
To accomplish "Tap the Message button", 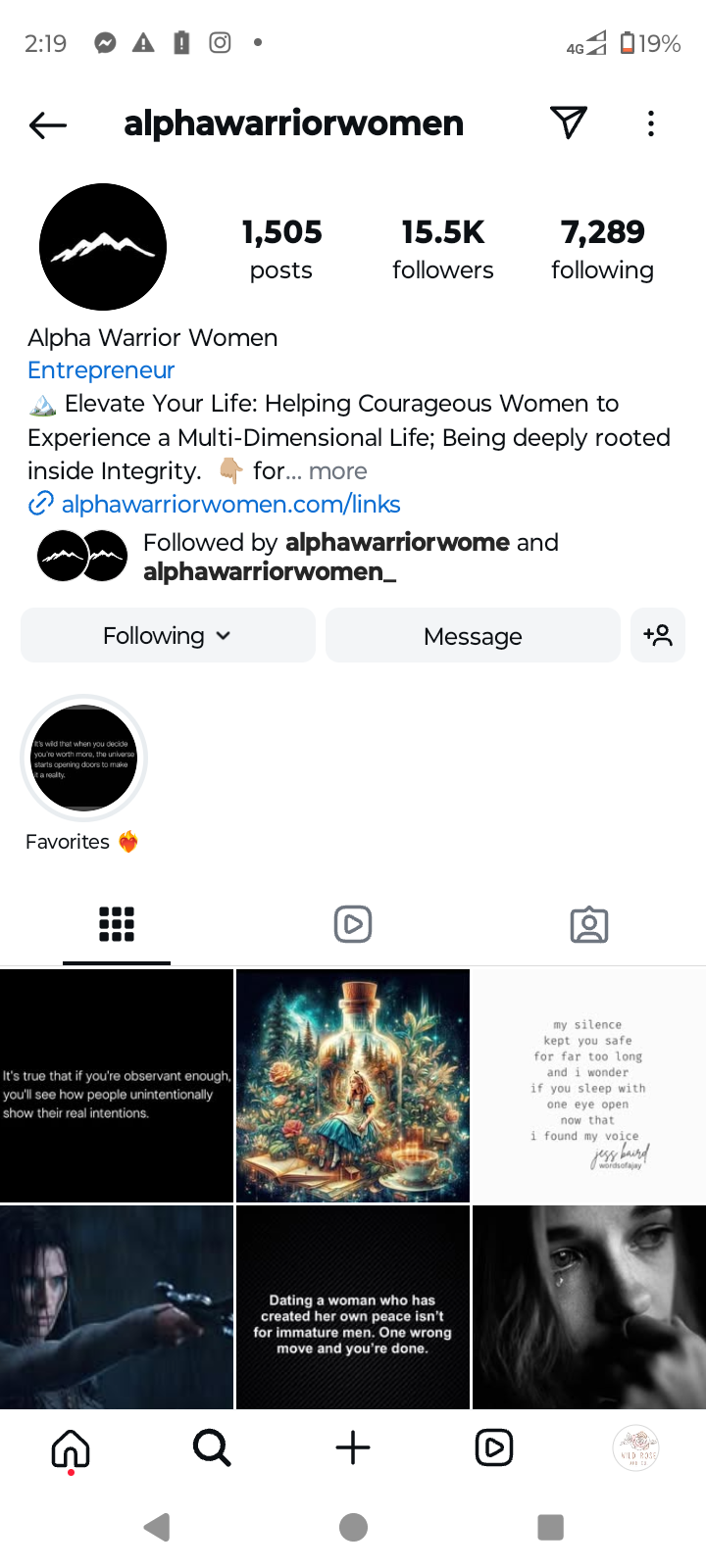I will (473, 636).
